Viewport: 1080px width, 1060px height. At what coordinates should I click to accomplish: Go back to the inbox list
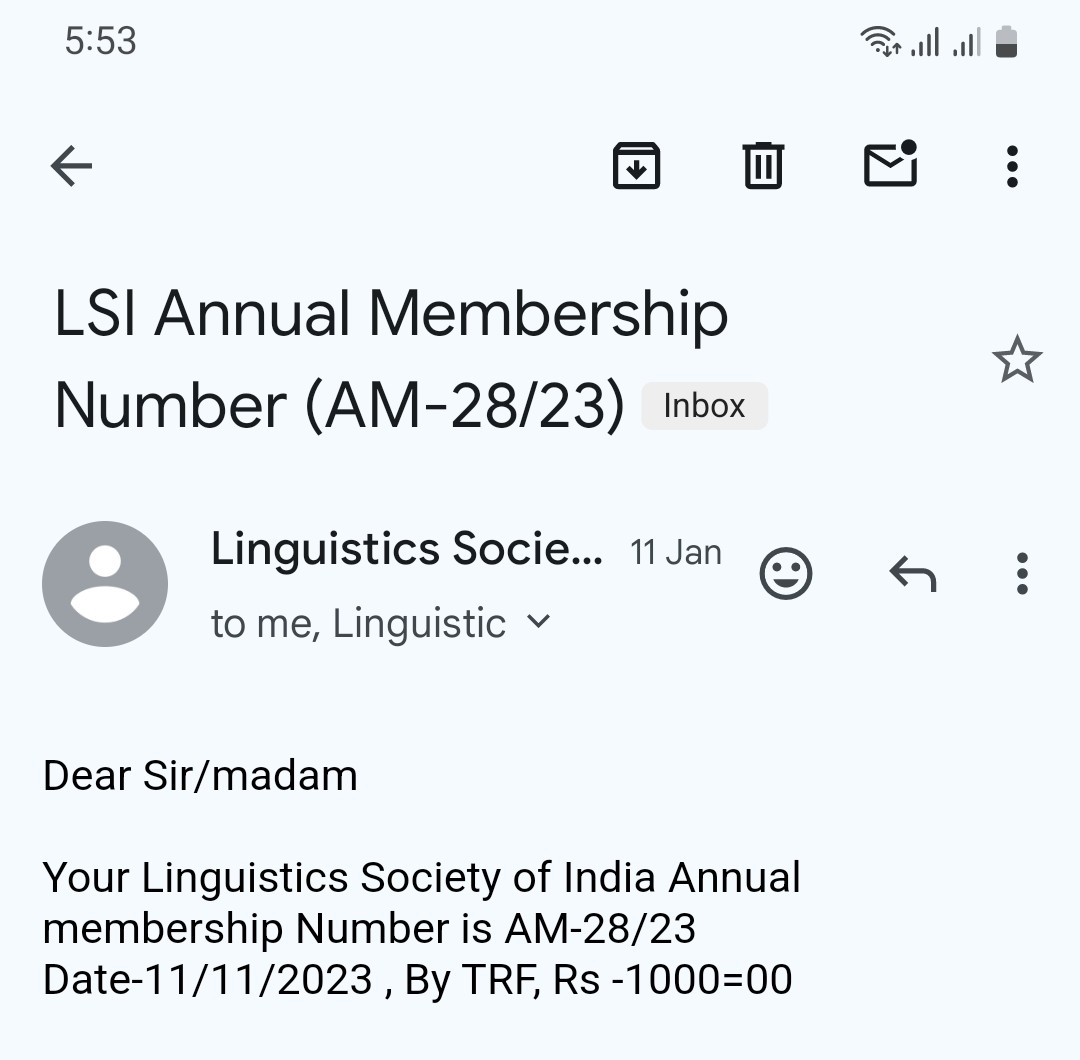(71, 166)
